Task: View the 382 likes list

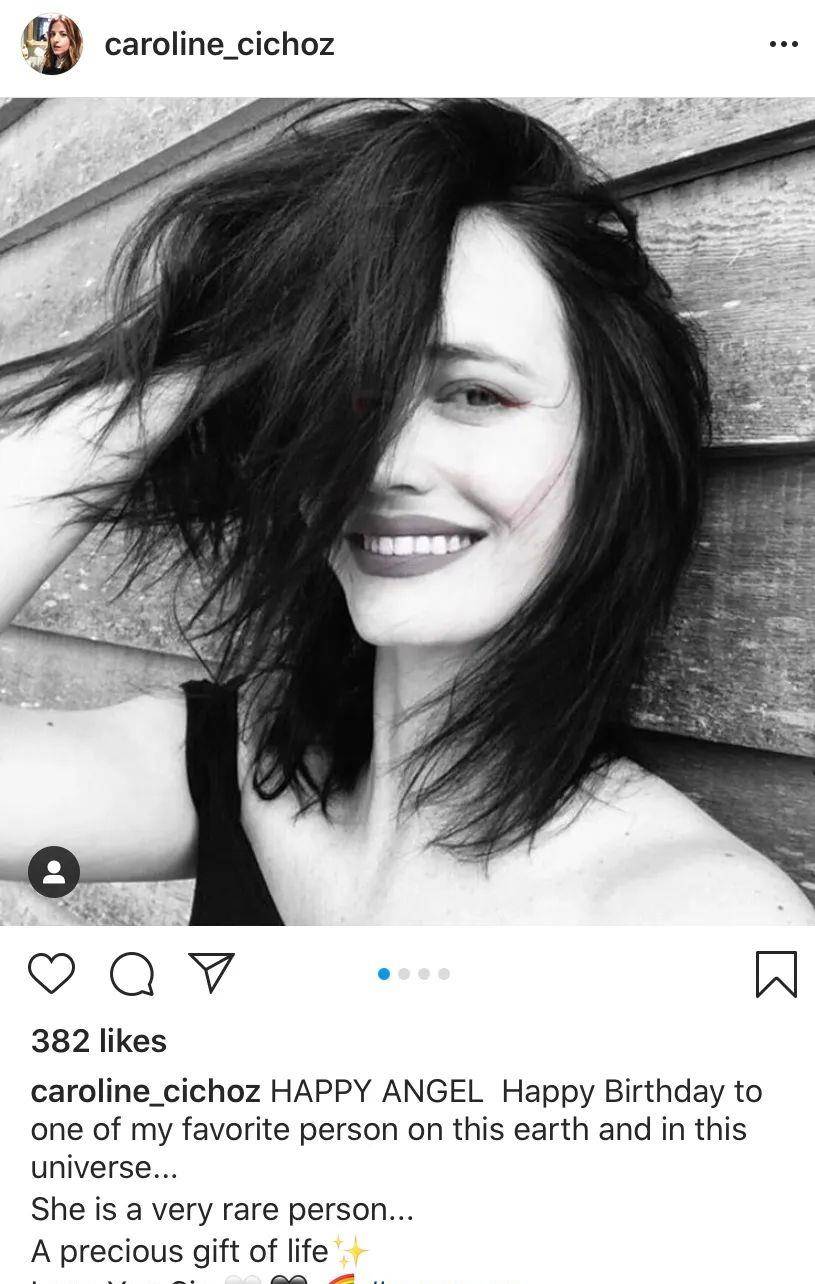Action: [x=99, y=1041]
